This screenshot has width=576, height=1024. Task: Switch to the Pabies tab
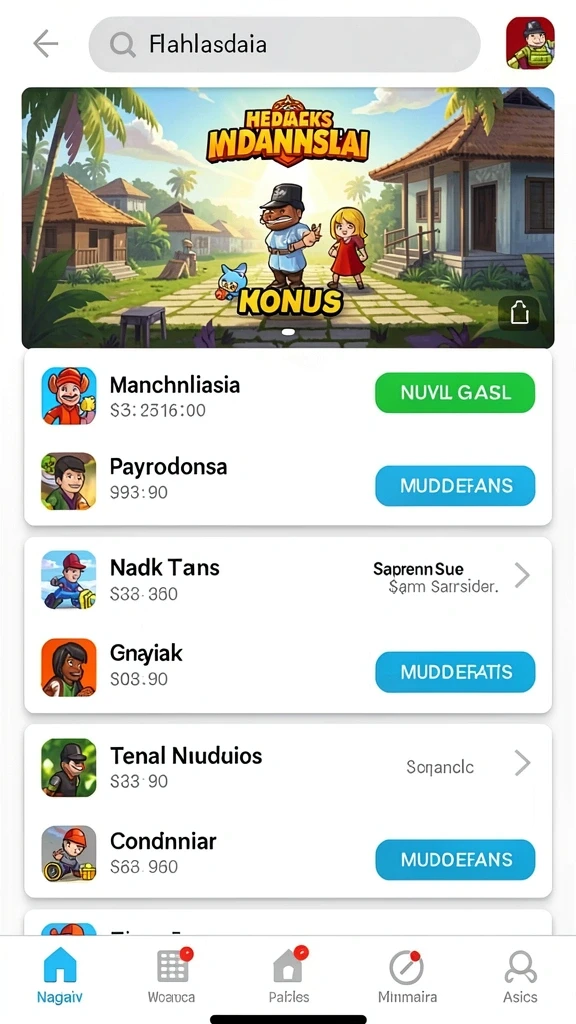click(x=289, y=976)
